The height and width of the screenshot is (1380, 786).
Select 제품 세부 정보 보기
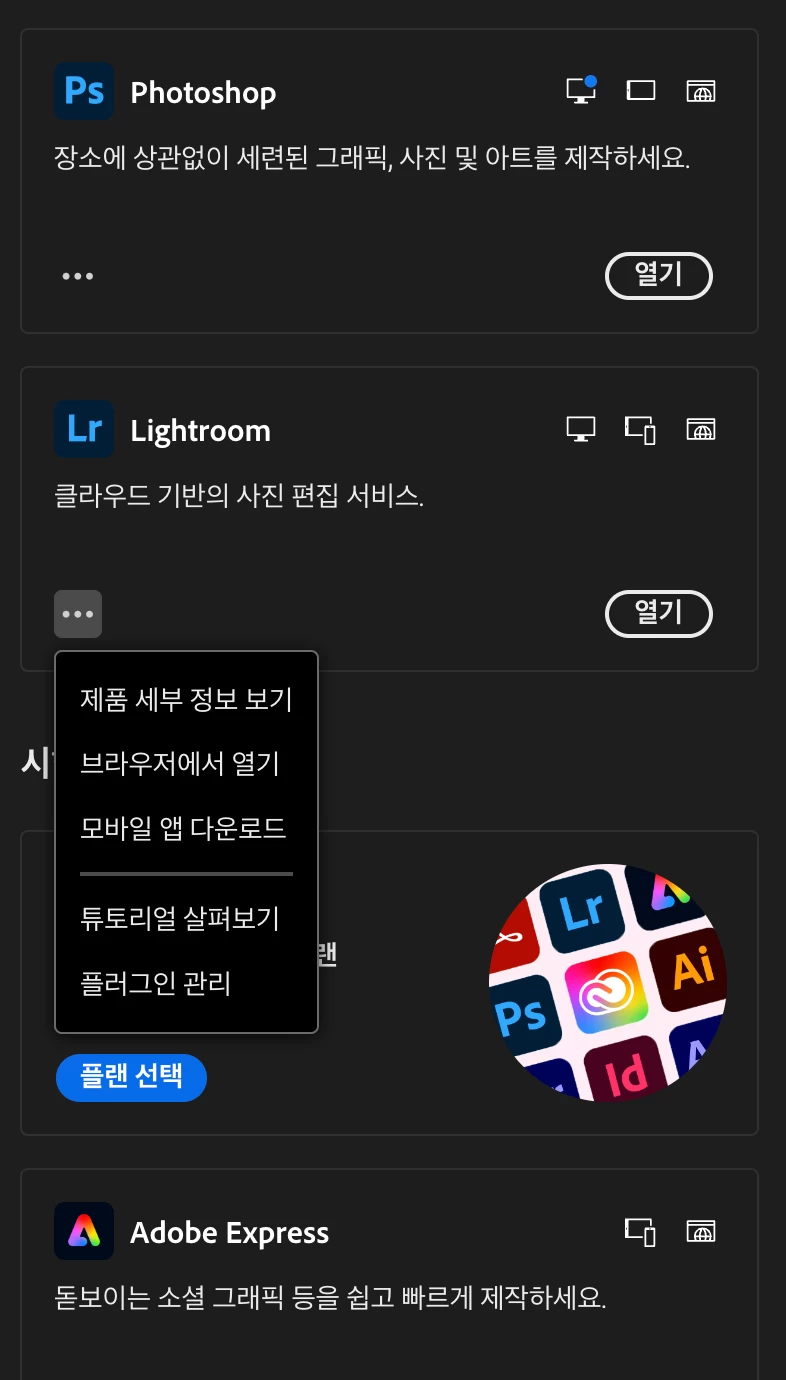coord(186,699)
